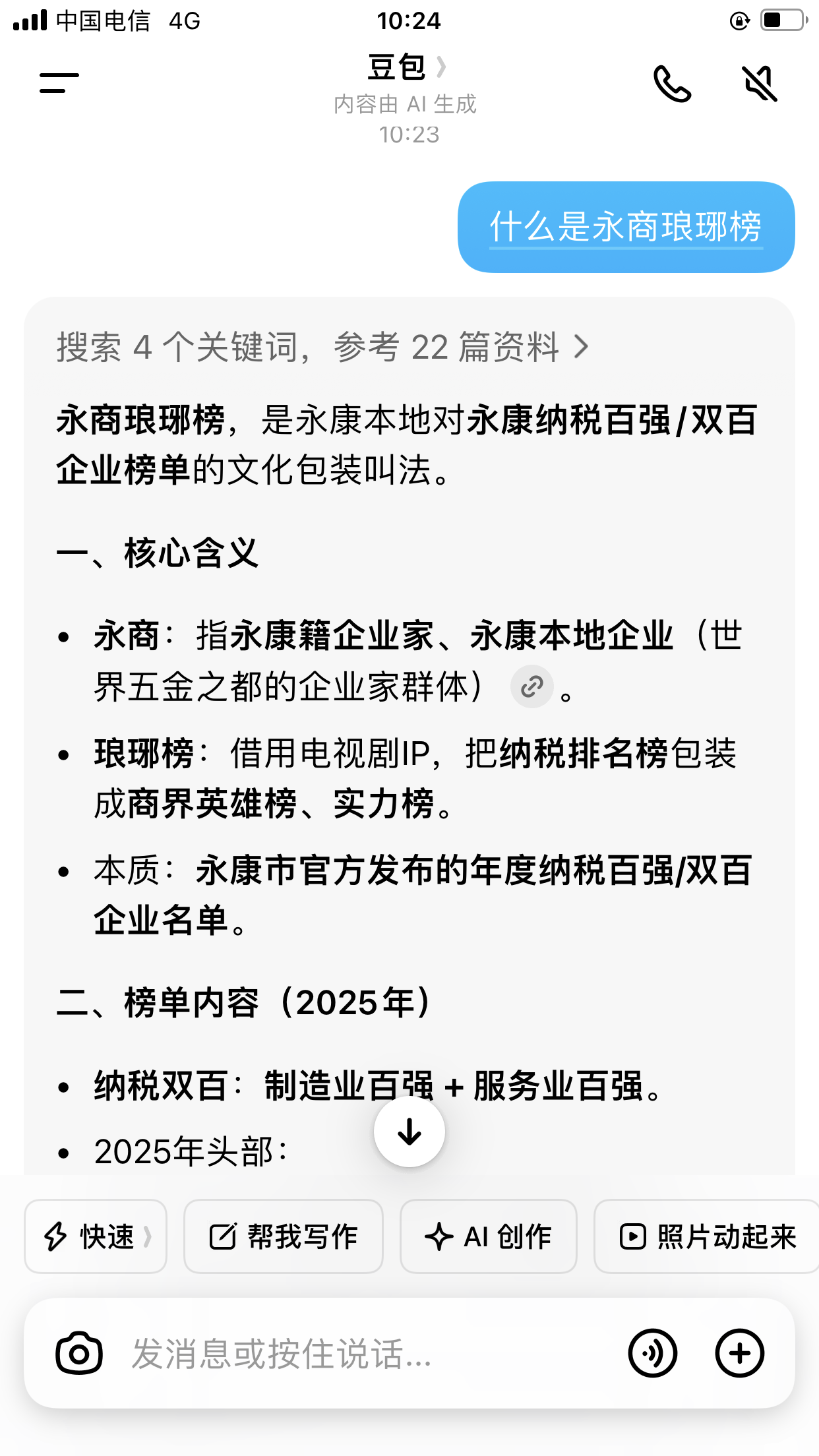Viewport: 819px width, 1456px height.
Task: Choose the 帮我写作 chip
Action: 283,1236
